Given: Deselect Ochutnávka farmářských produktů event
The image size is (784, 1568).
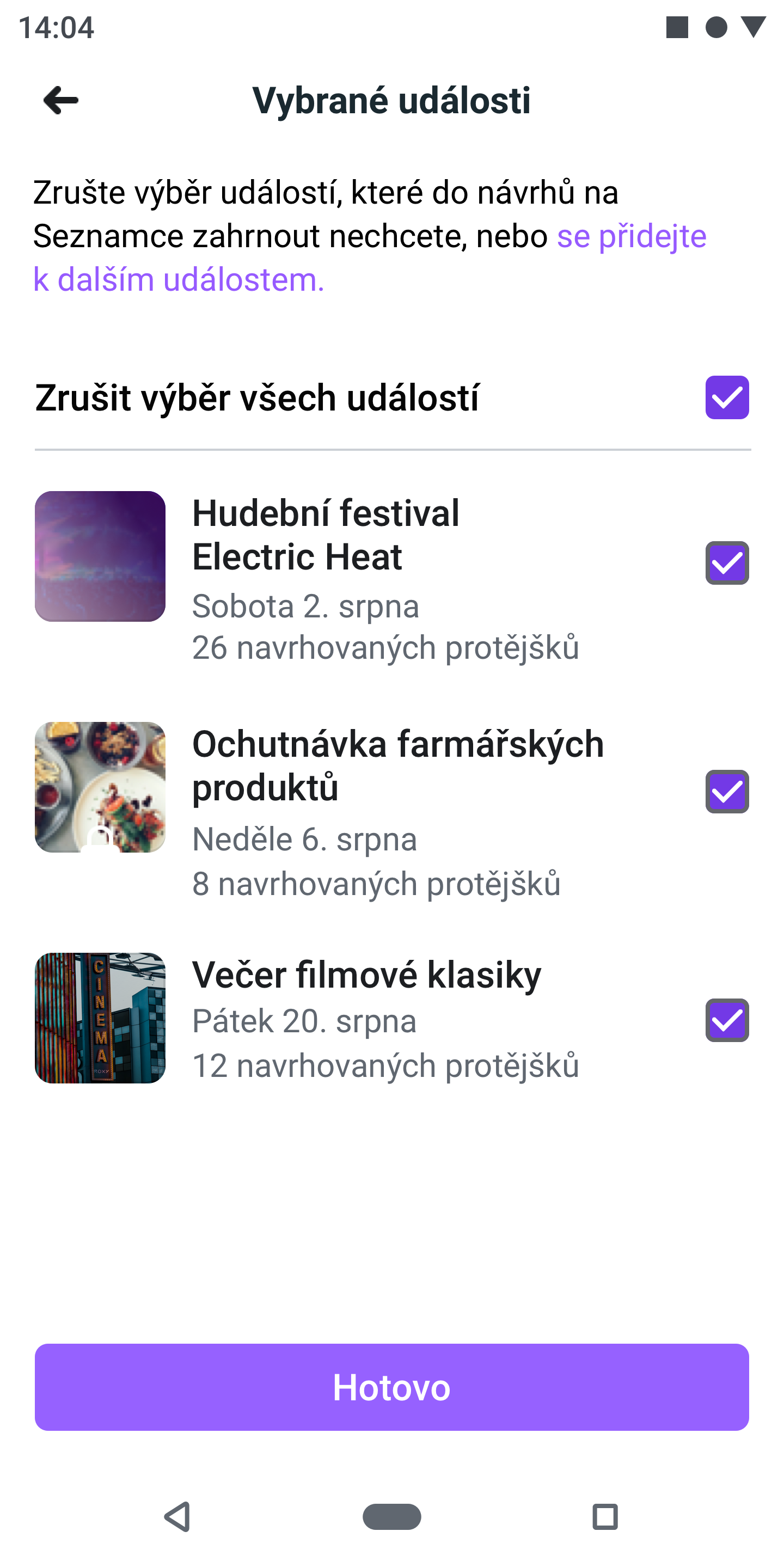Looking at the screenshot, I should [727, 791].
